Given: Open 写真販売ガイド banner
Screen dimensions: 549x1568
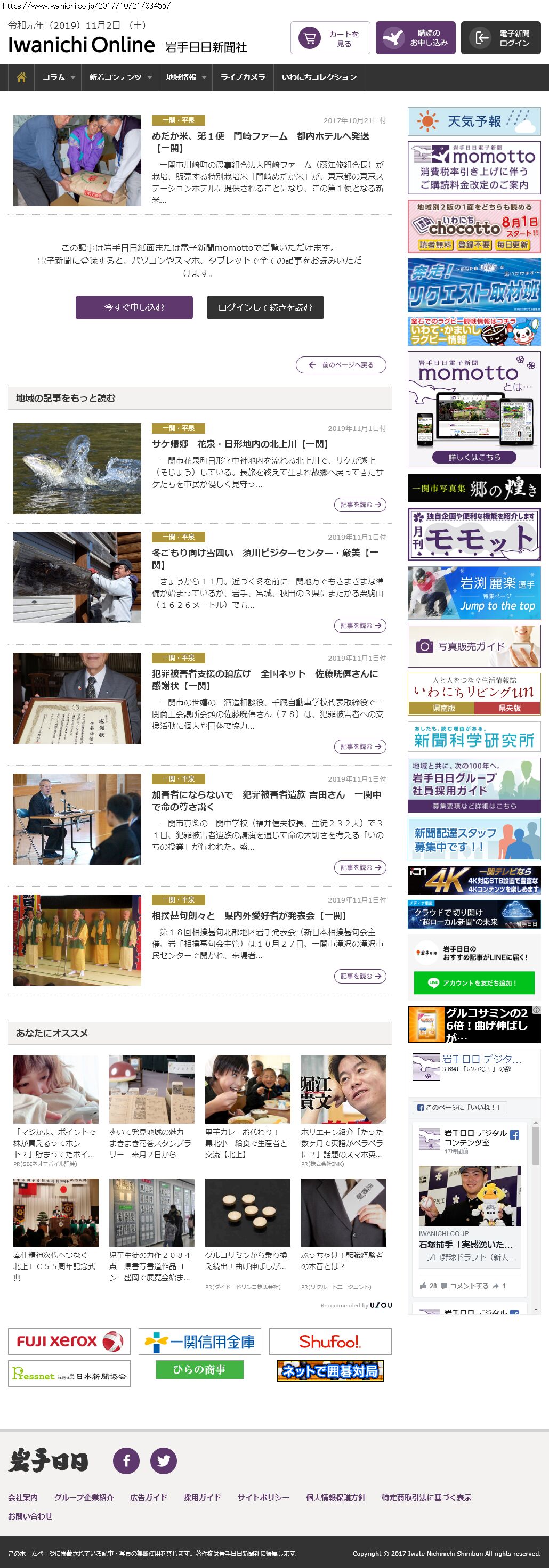Looking at the screenshot, I should 473,646.
